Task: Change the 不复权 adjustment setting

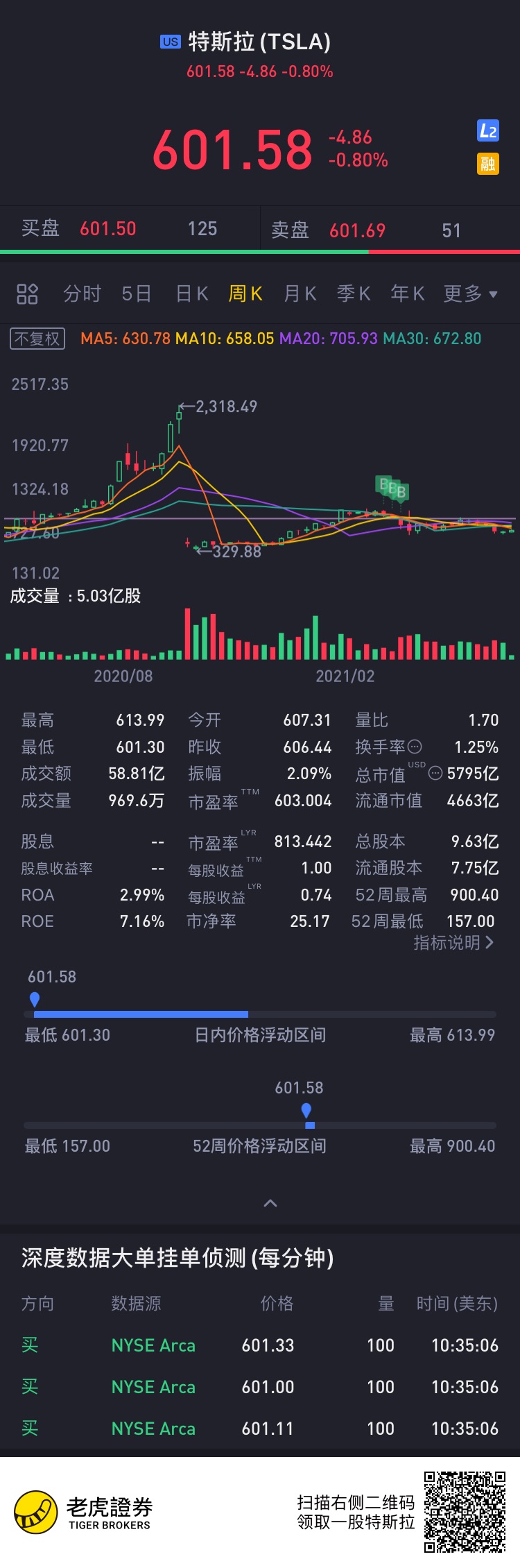Action: pyautogui.click(x=37, y=339)
